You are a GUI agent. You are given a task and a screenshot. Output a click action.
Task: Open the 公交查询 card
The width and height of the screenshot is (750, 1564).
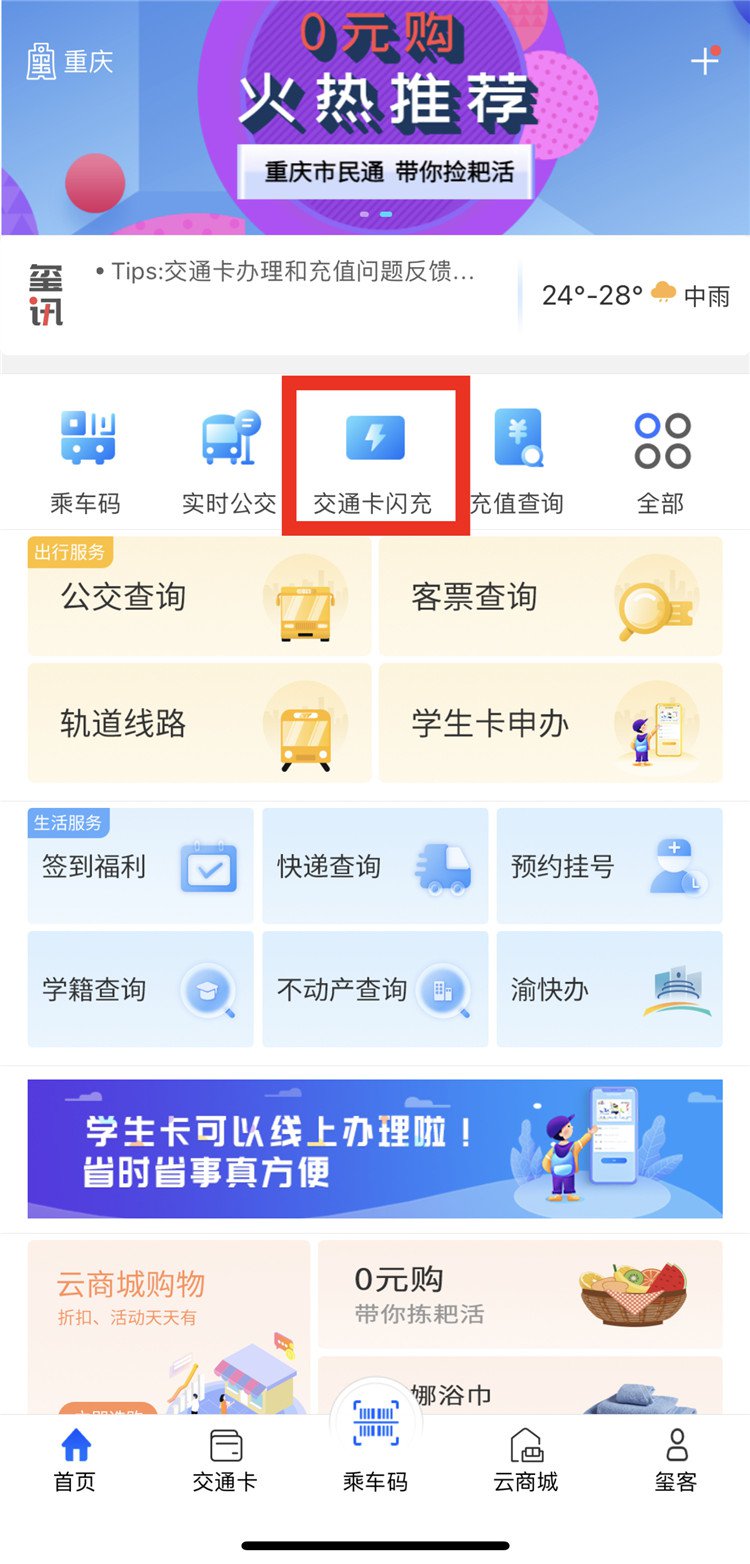pos(199,597)
